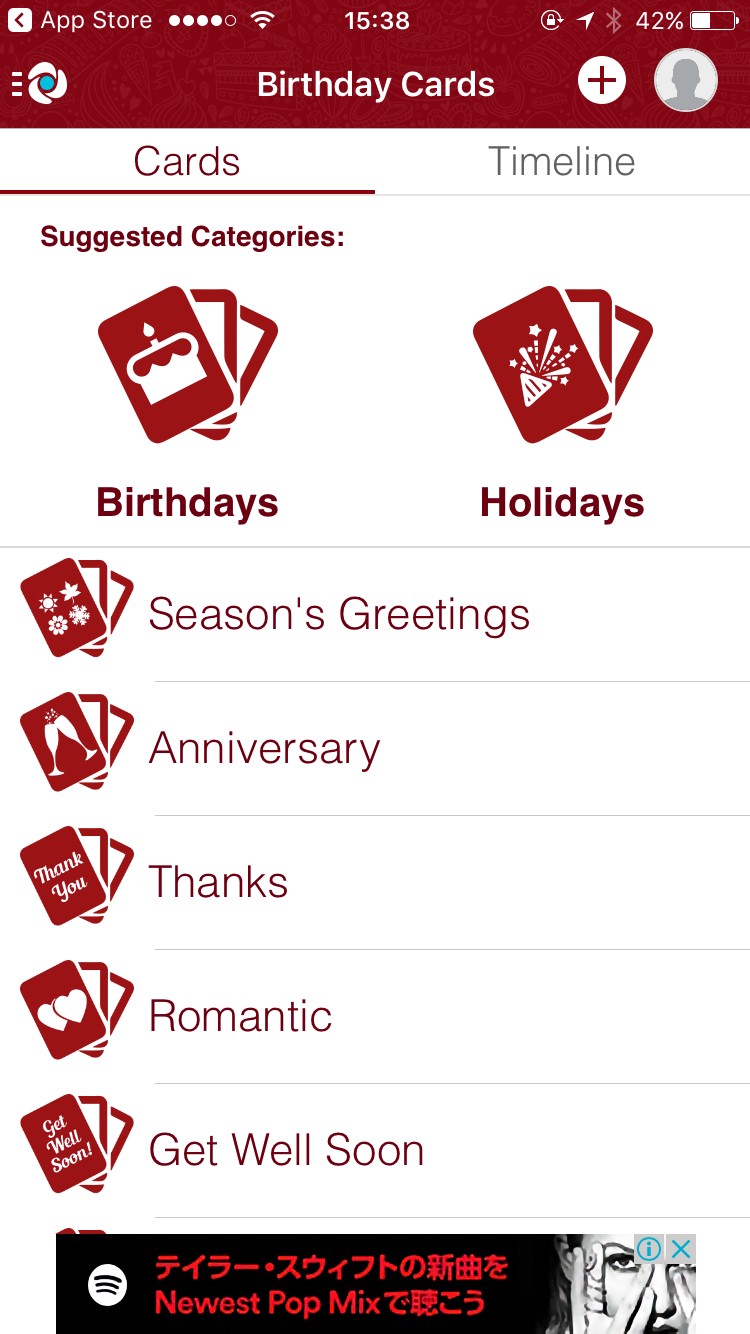
Task: Close the Spotify ad banner
Action: click(x=681, y=1248)
